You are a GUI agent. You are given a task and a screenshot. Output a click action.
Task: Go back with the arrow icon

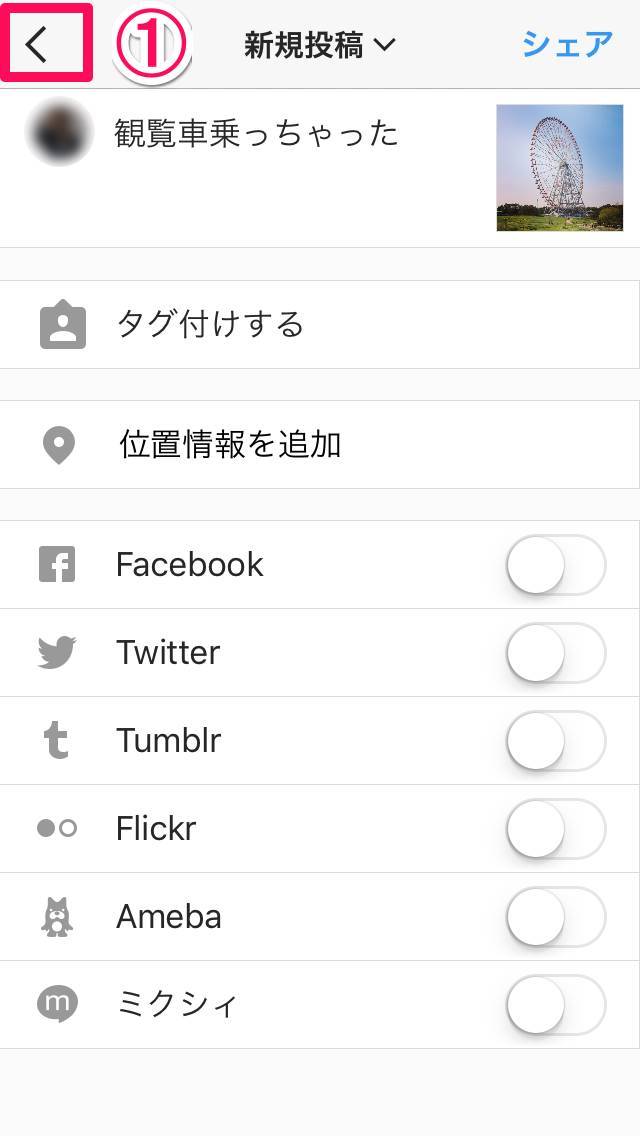(36, 45)
